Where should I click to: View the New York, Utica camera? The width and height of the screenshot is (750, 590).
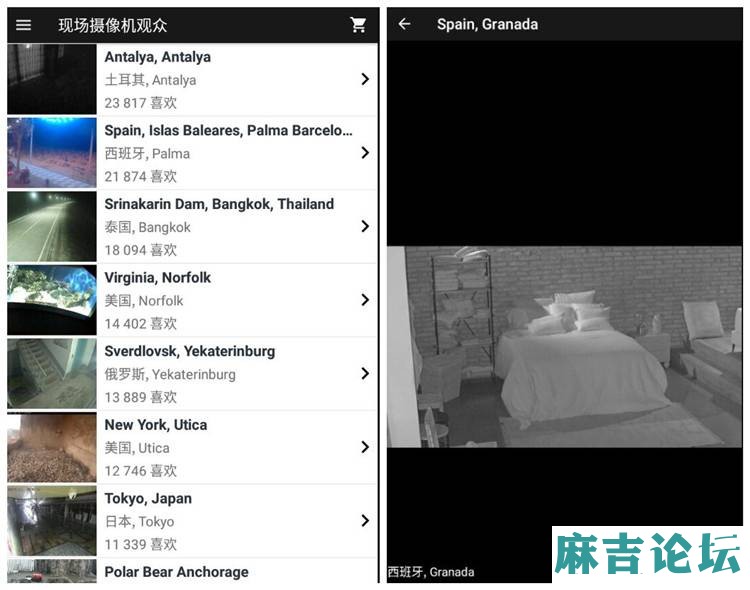(192, 447)
